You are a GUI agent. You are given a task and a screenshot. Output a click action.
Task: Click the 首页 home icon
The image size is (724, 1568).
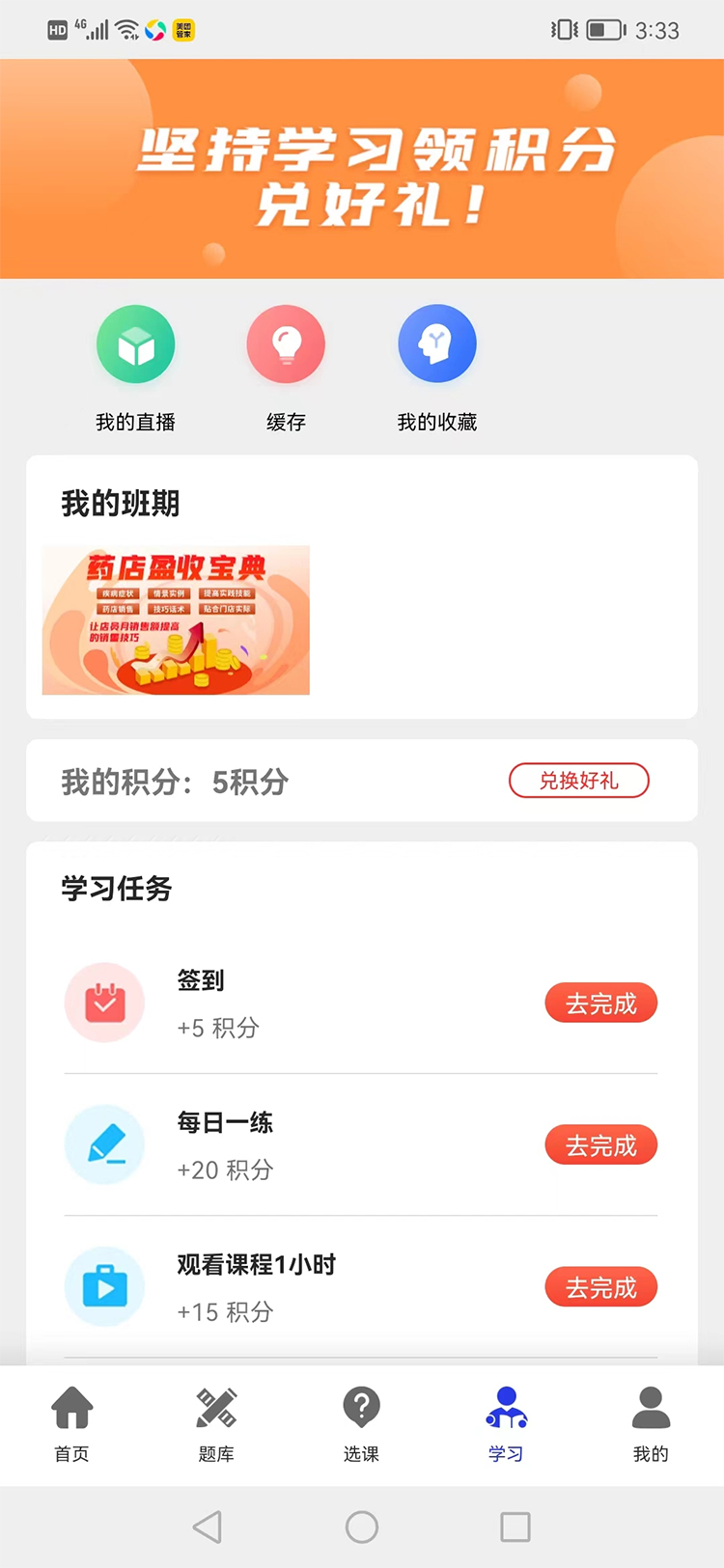[71, 1408]
